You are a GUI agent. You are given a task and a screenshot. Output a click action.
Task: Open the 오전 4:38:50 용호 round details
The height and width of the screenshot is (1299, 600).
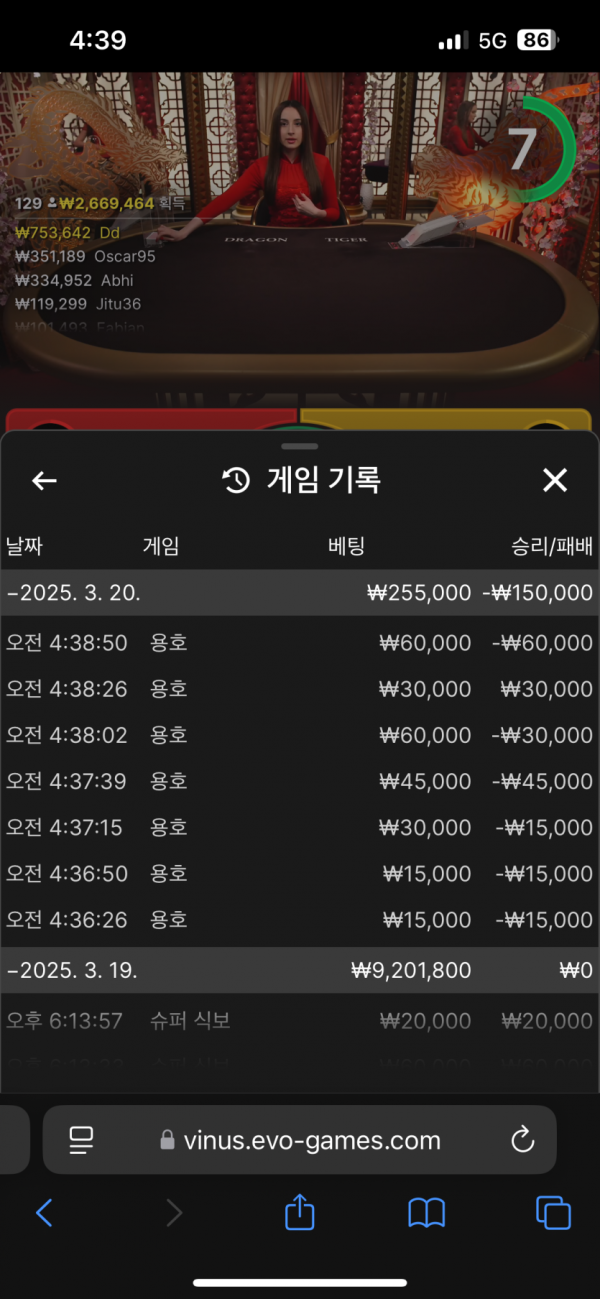(300, 643)
